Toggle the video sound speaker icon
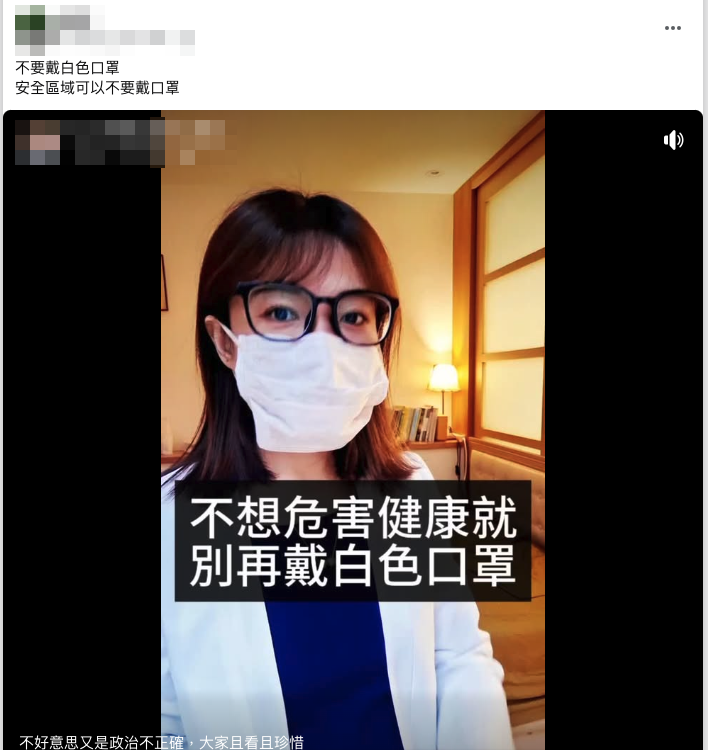 point(673,140)
